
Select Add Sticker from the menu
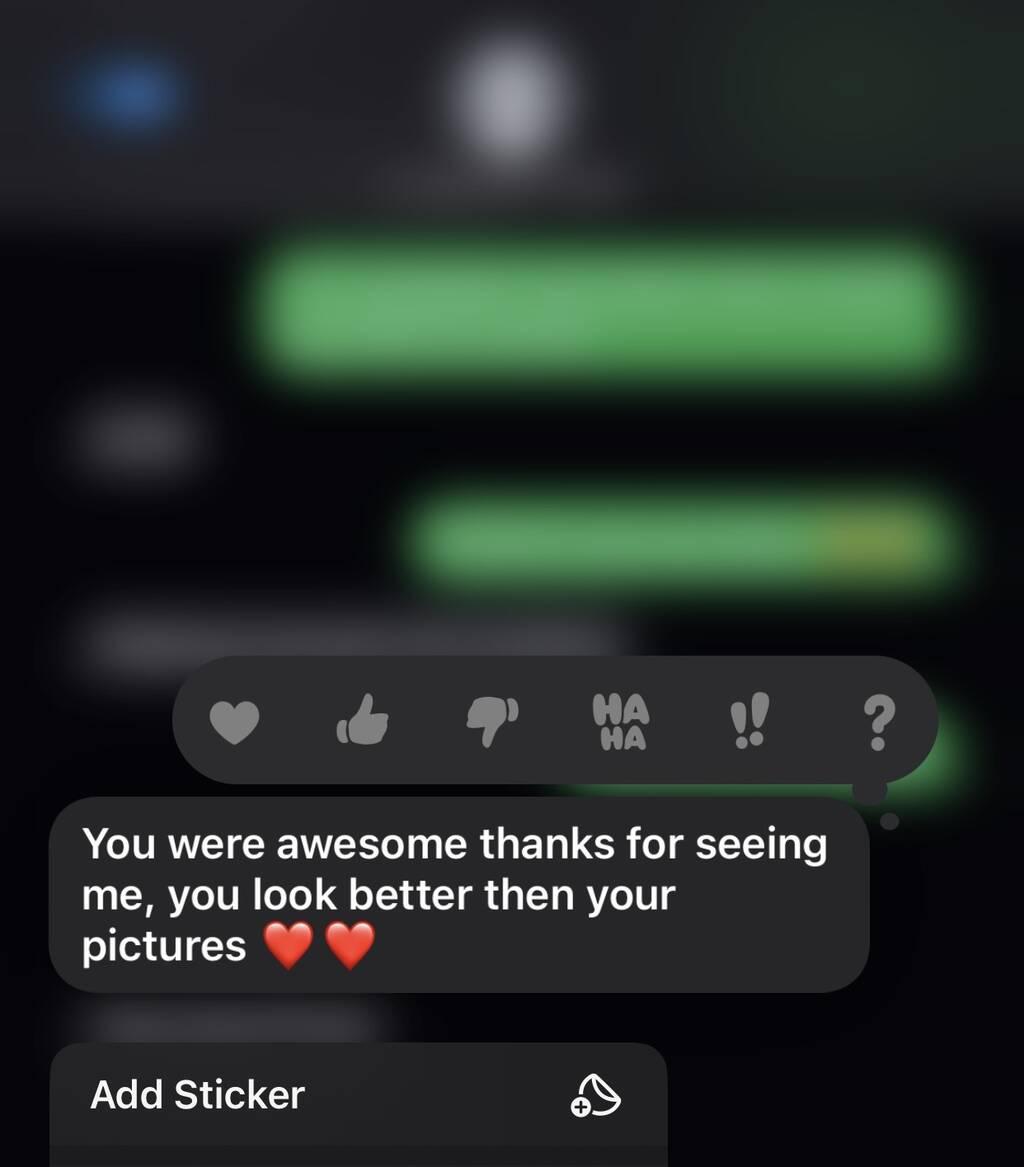[x=357, y=1095]
